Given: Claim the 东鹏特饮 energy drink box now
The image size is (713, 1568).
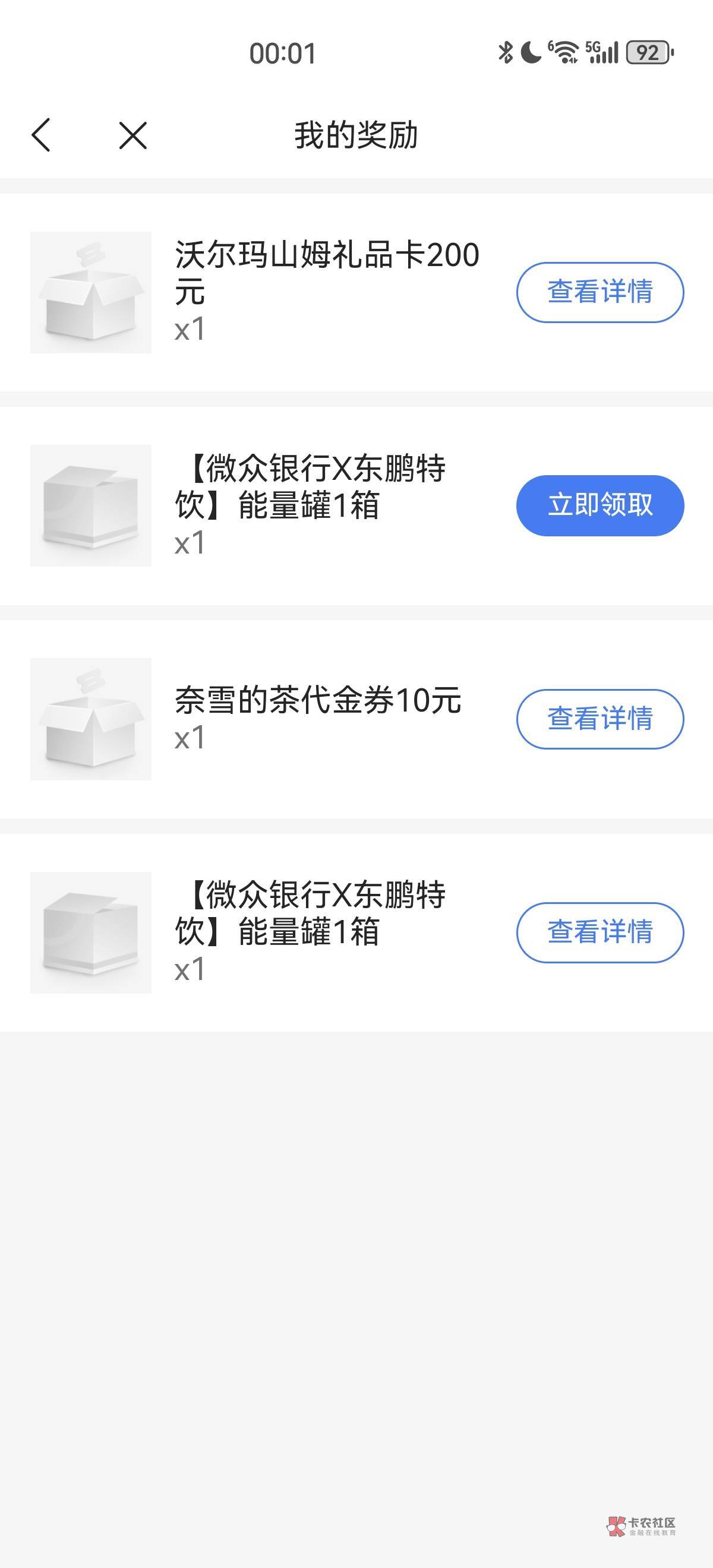Looking at the screenshot, I should [x=600, y=505].
